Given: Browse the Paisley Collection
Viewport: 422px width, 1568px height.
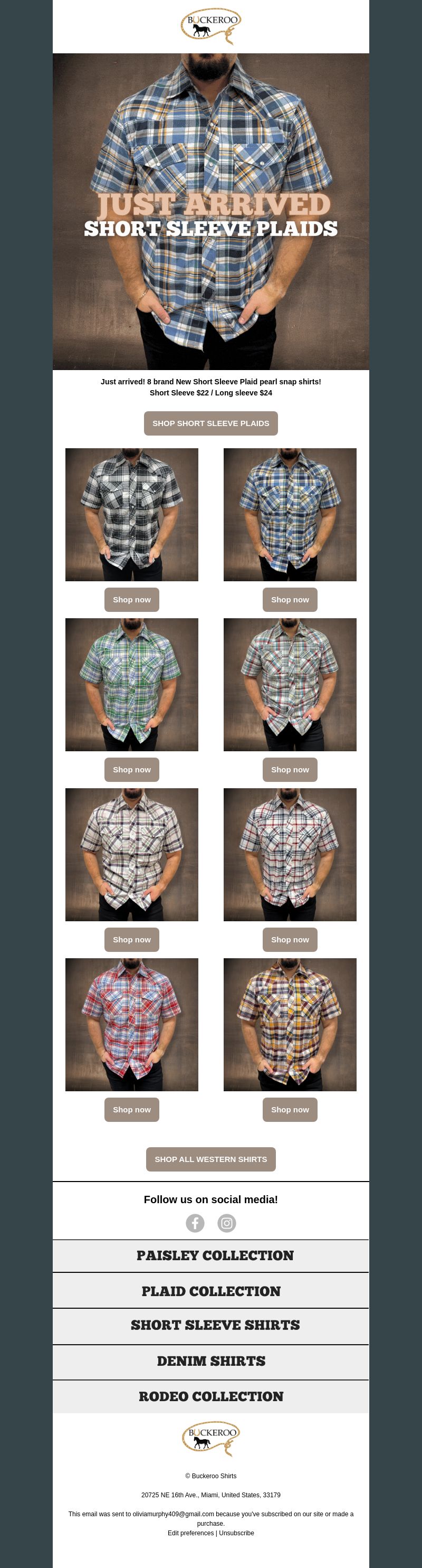Looking at the screenshot, I should point(210,1256).
